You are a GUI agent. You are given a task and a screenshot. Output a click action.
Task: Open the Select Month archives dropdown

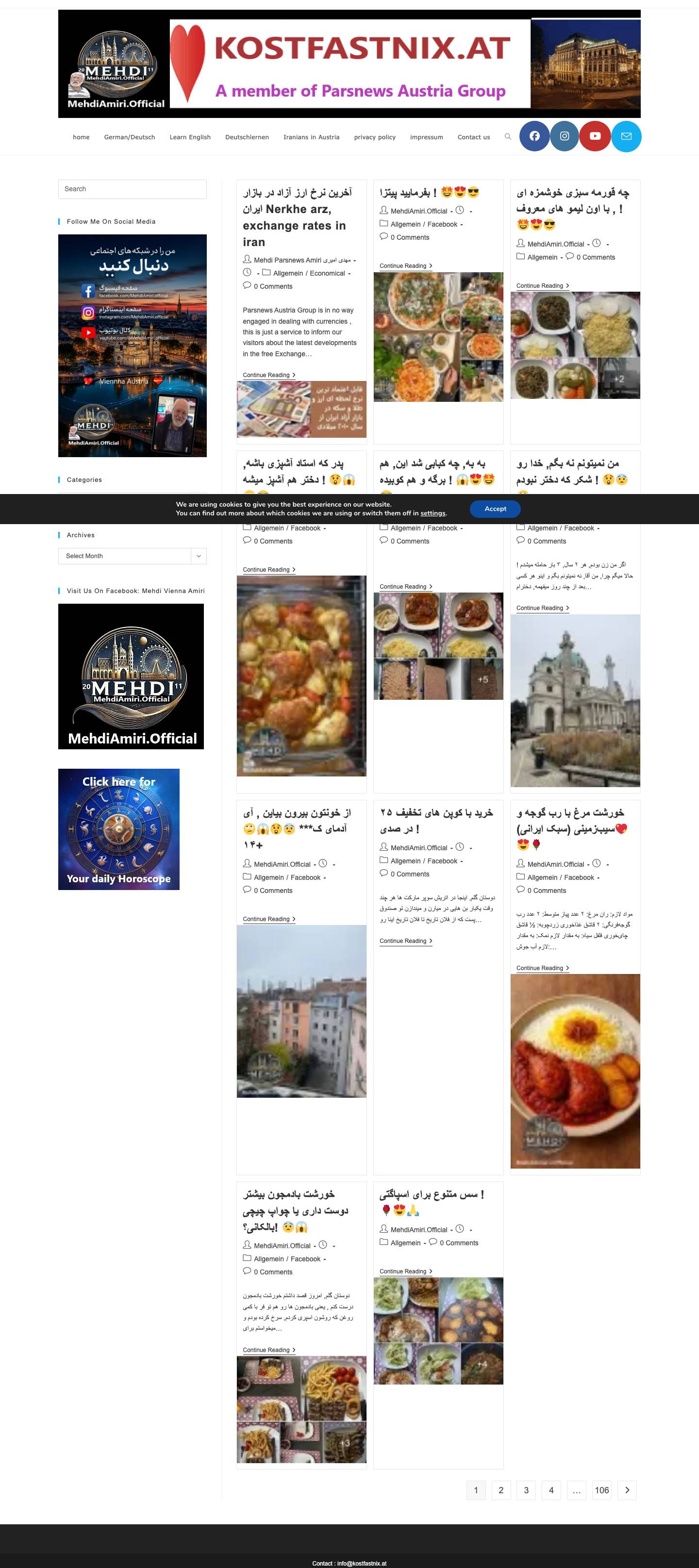coord(132,556)
